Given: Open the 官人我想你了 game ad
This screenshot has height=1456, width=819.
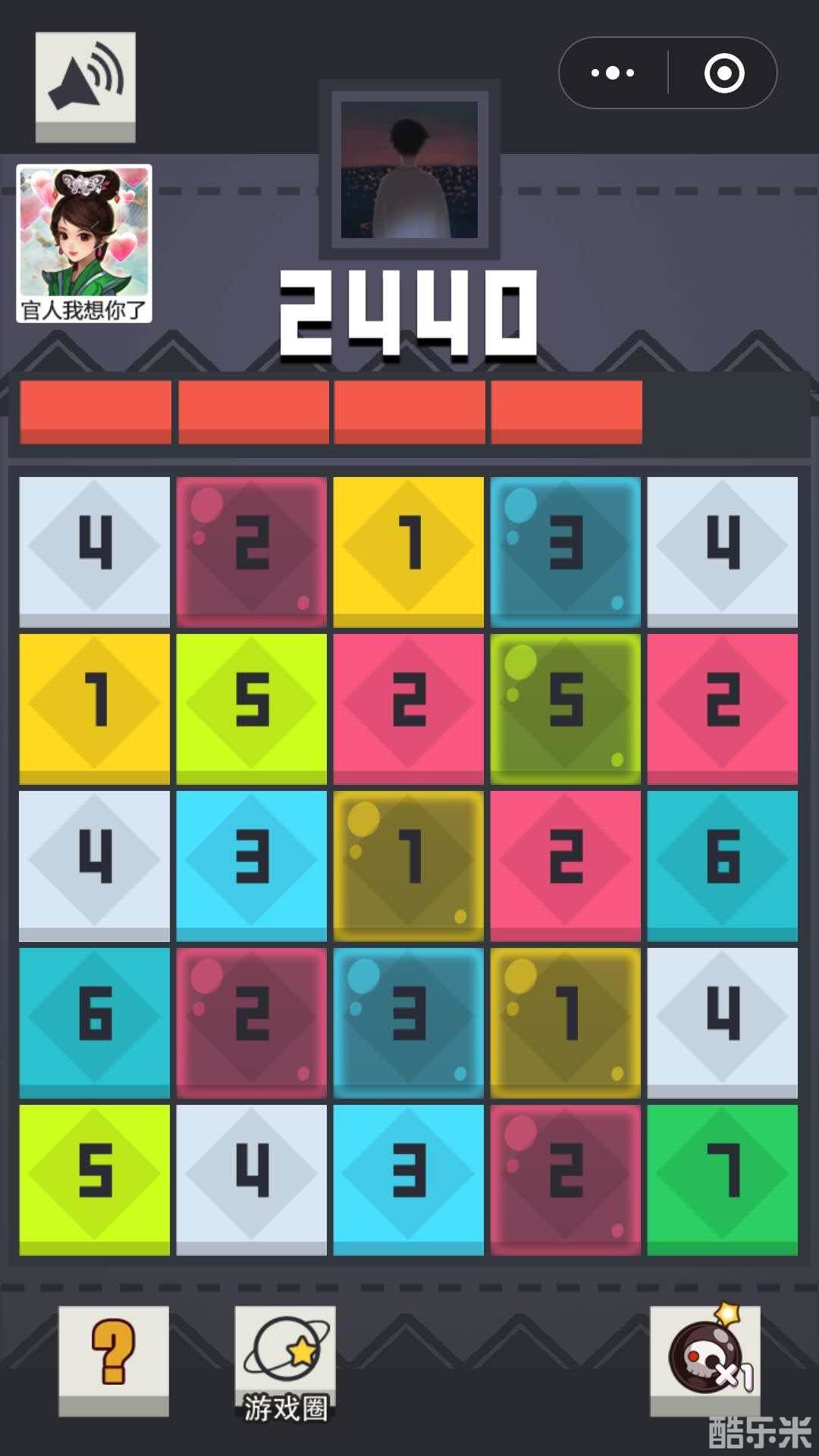Looking at the screenshot, I should (84, 243).
